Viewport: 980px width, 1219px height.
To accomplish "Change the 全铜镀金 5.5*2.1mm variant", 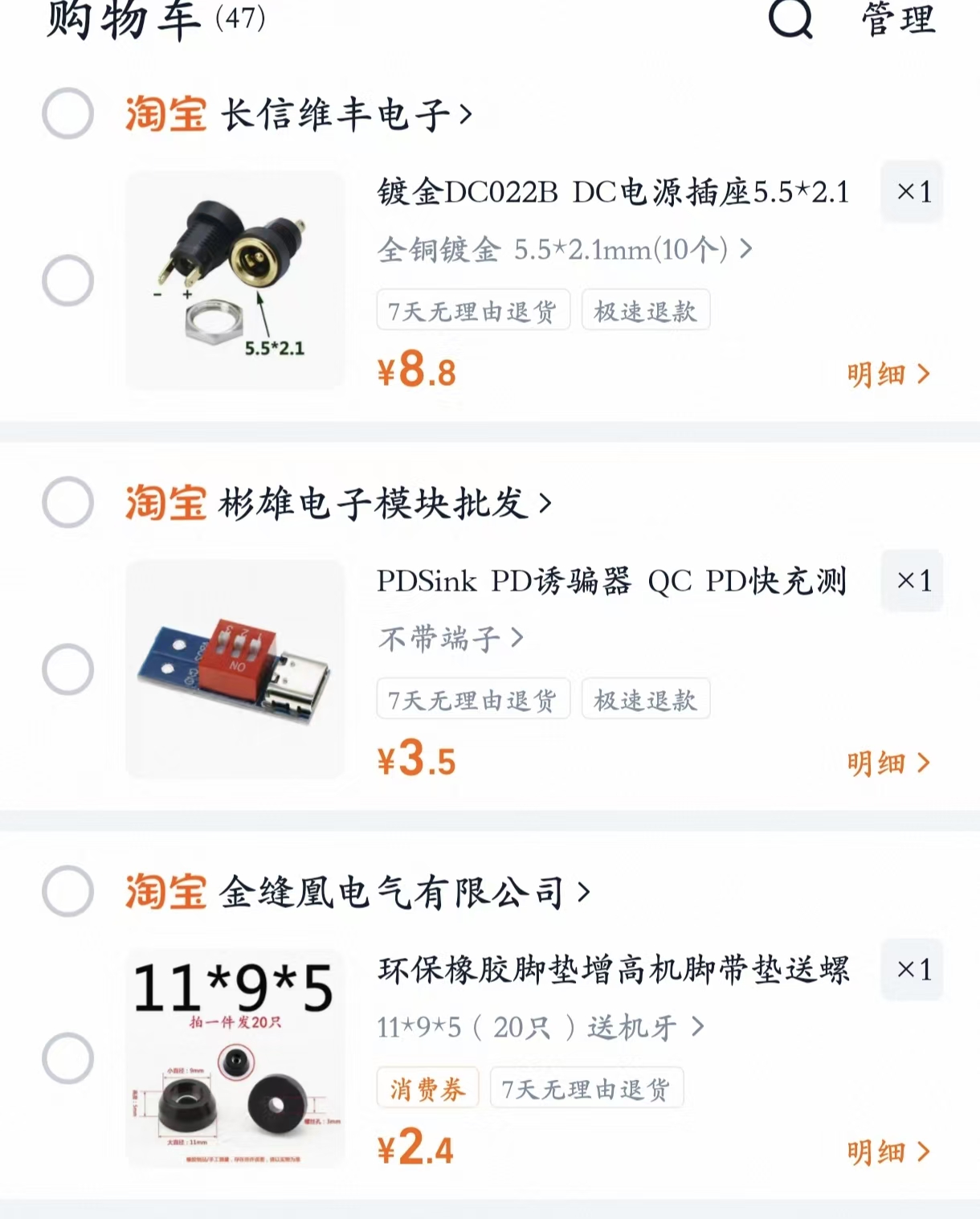I will (564, 250).
